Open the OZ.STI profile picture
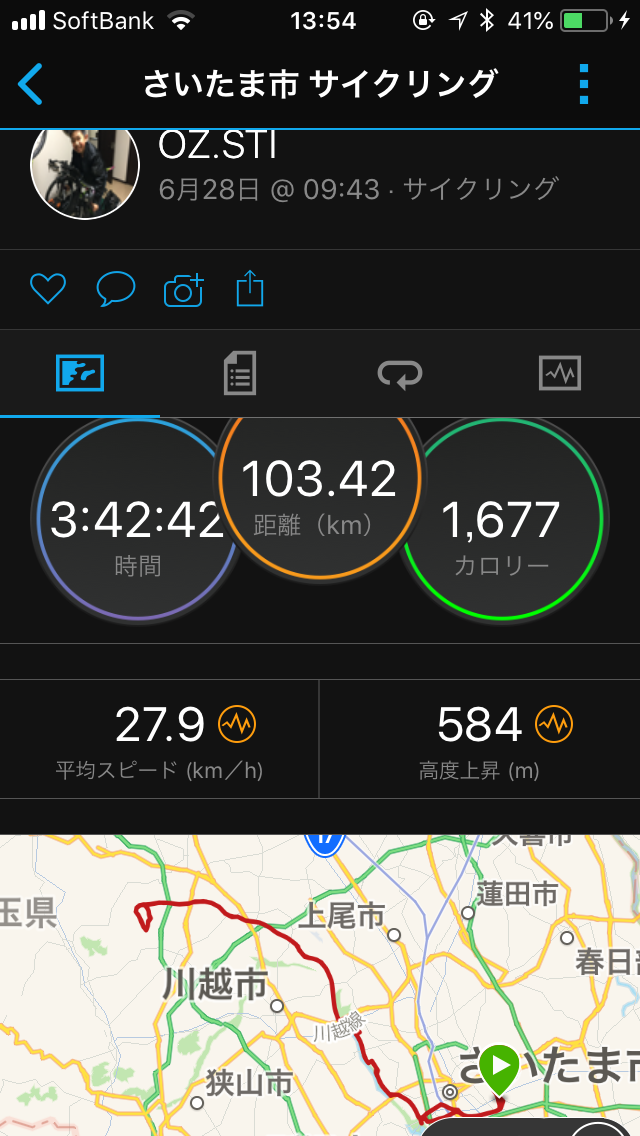This screenshot has width=640, height=1136. click(85, 174)
